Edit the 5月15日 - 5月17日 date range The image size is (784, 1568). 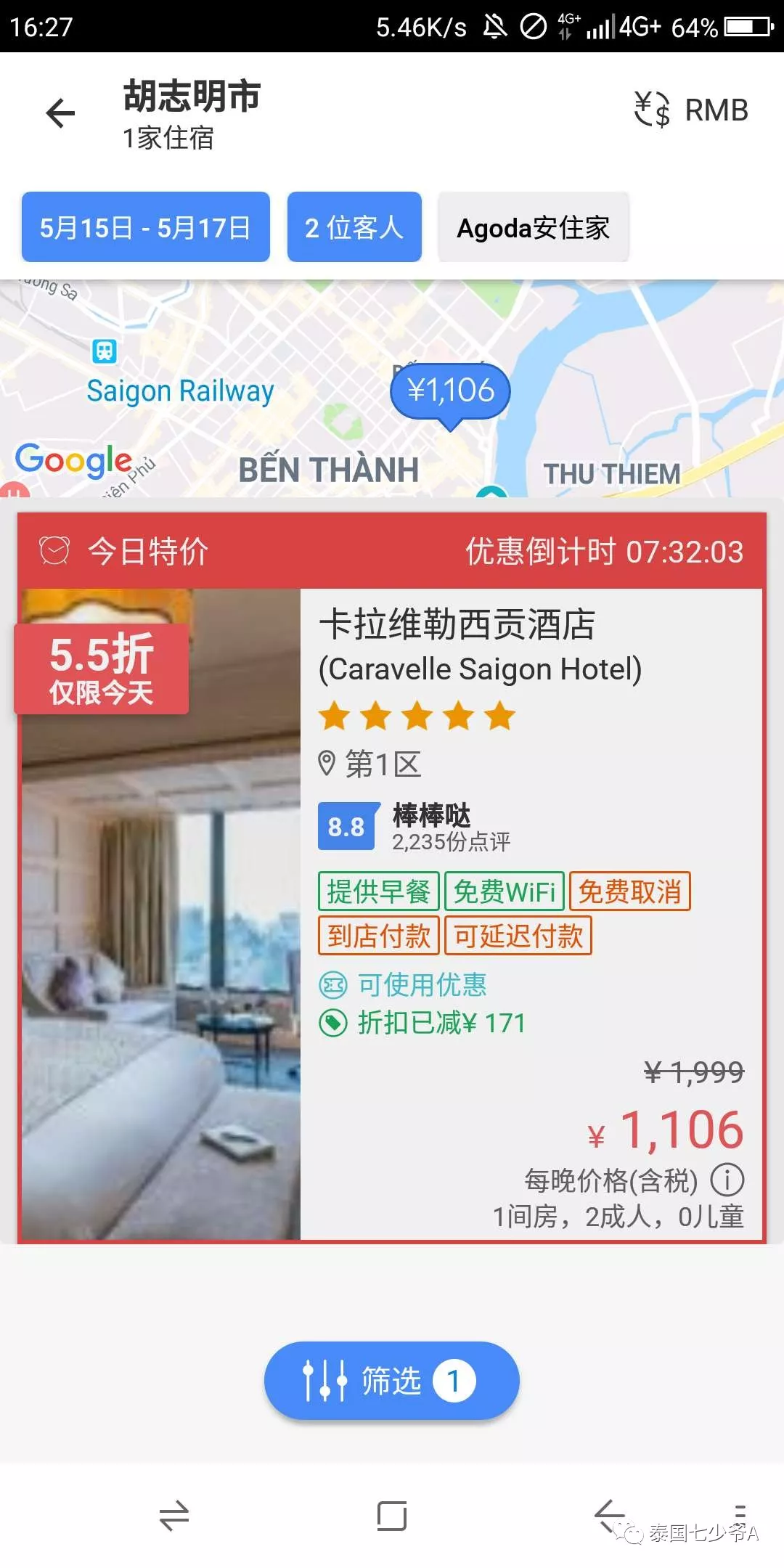[x=145, y=227]
